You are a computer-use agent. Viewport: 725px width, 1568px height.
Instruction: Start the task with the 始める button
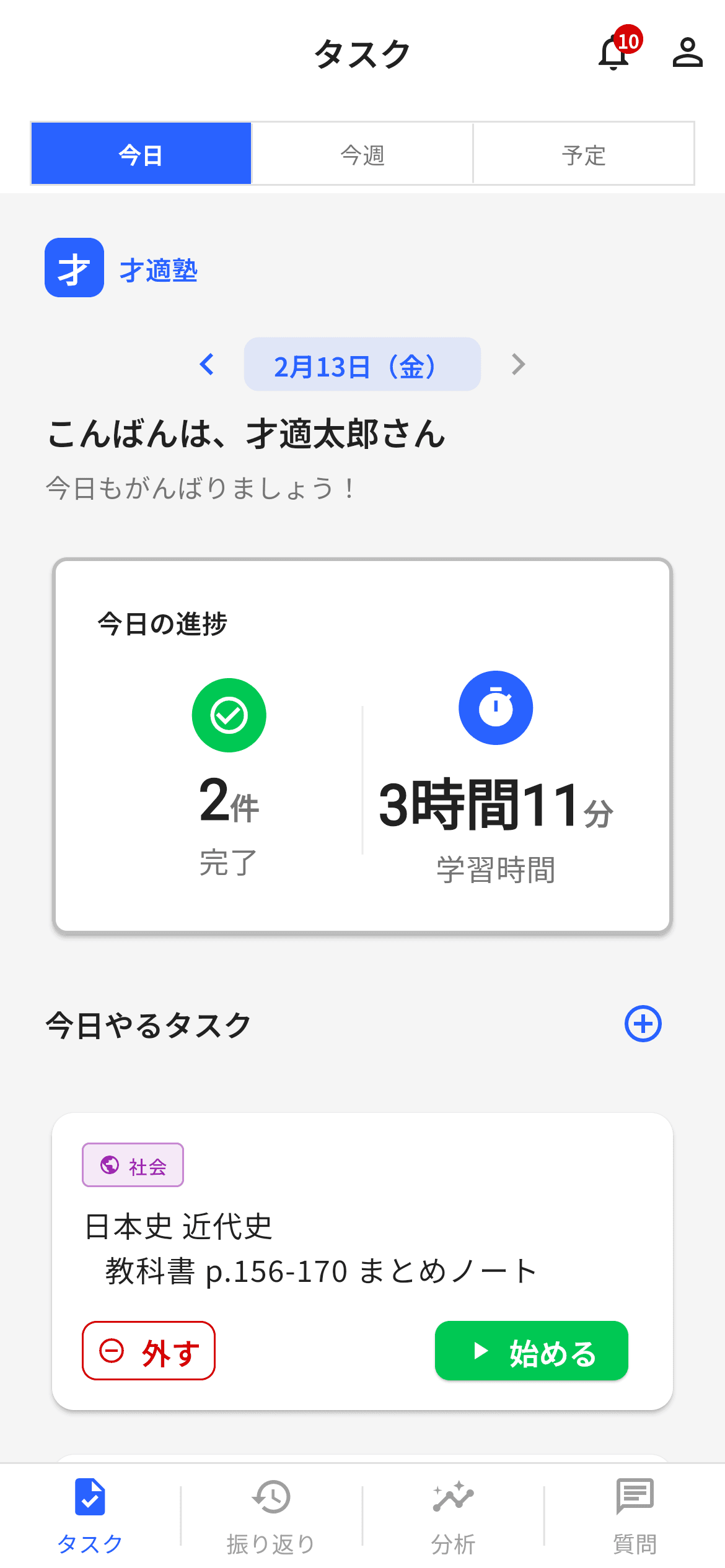[x=531, y=1351]
